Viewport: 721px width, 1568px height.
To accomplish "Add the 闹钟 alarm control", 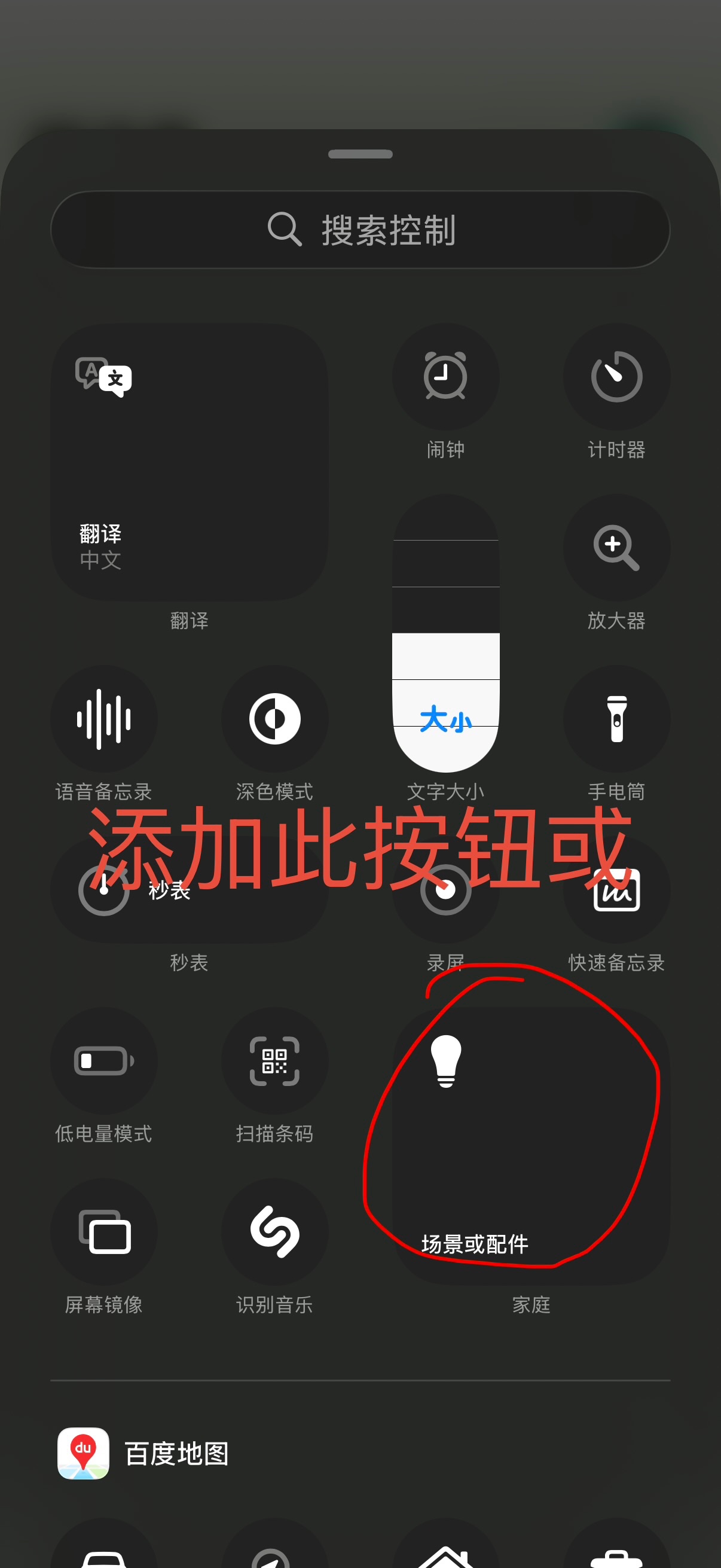I will [445, 377].
